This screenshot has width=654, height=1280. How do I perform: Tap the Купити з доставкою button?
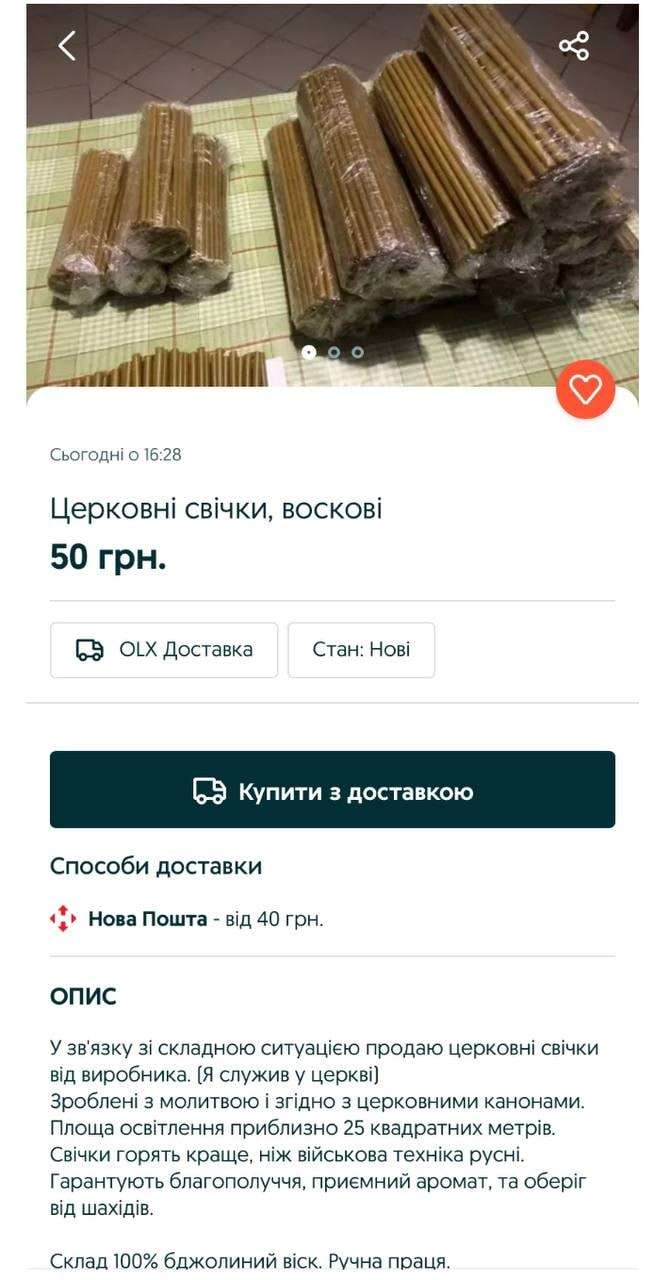click(332, 790)
